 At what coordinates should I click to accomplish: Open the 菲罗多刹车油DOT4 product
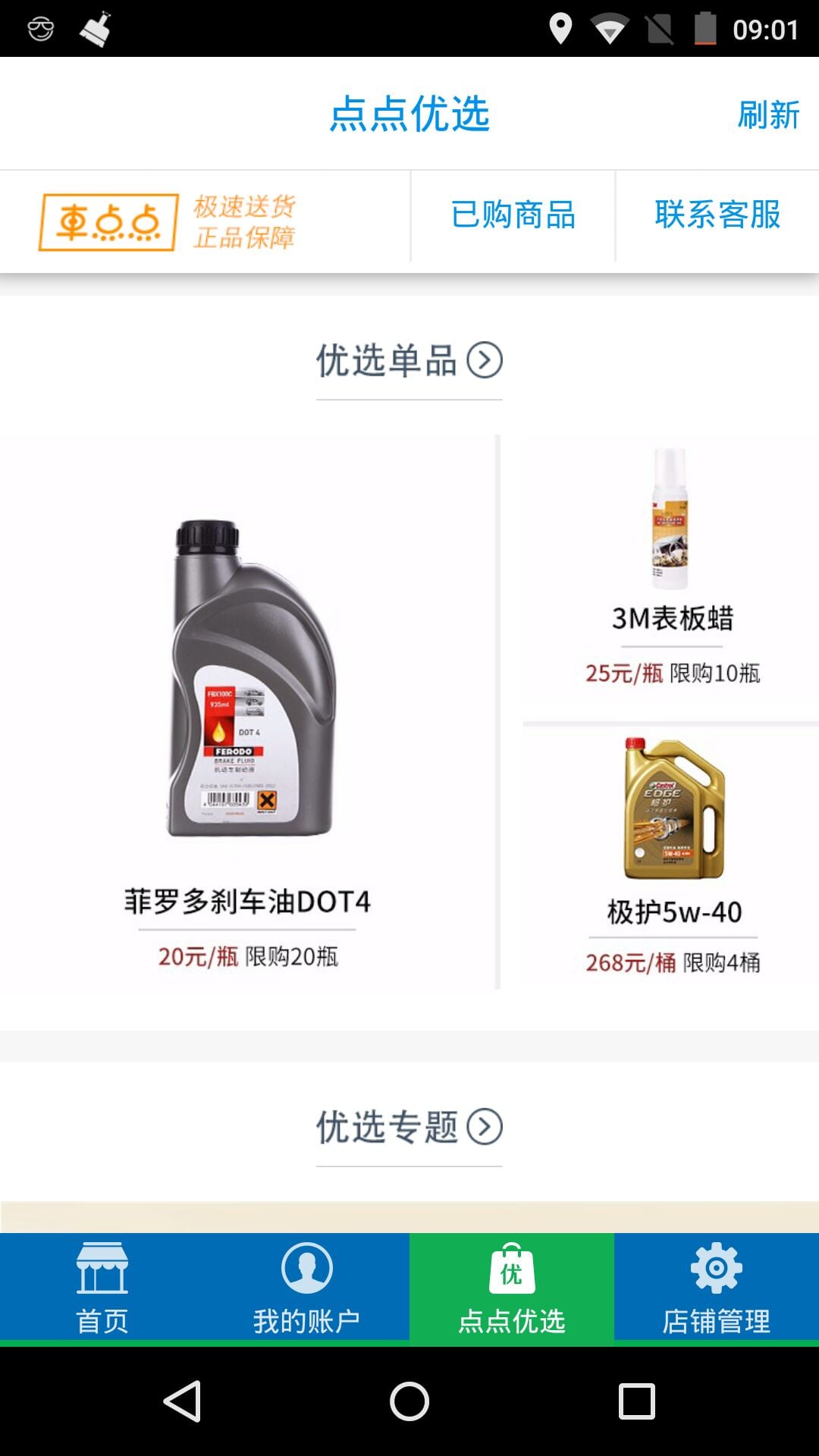click(248, 711)
